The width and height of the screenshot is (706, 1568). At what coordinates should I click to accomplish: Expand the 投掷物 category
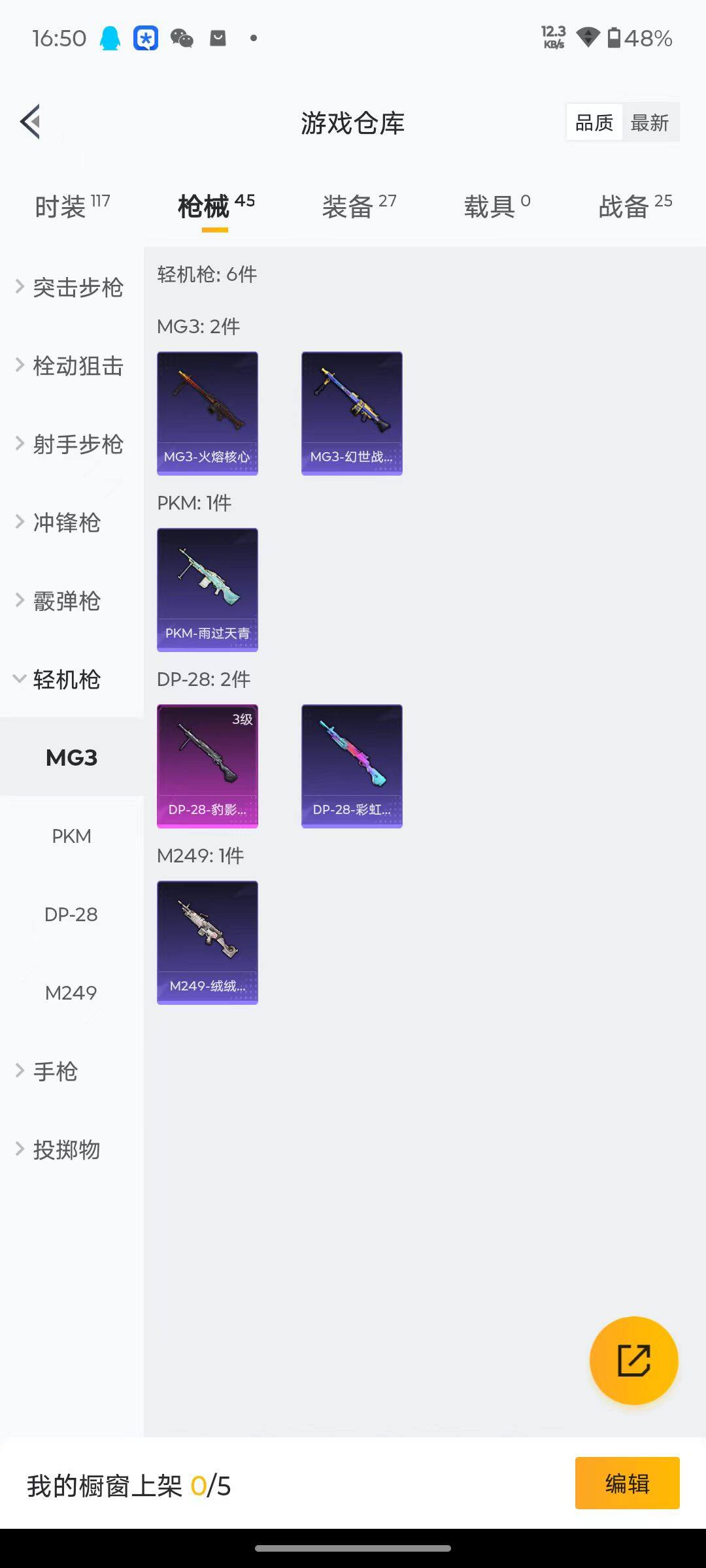(x=65, y=1149)
